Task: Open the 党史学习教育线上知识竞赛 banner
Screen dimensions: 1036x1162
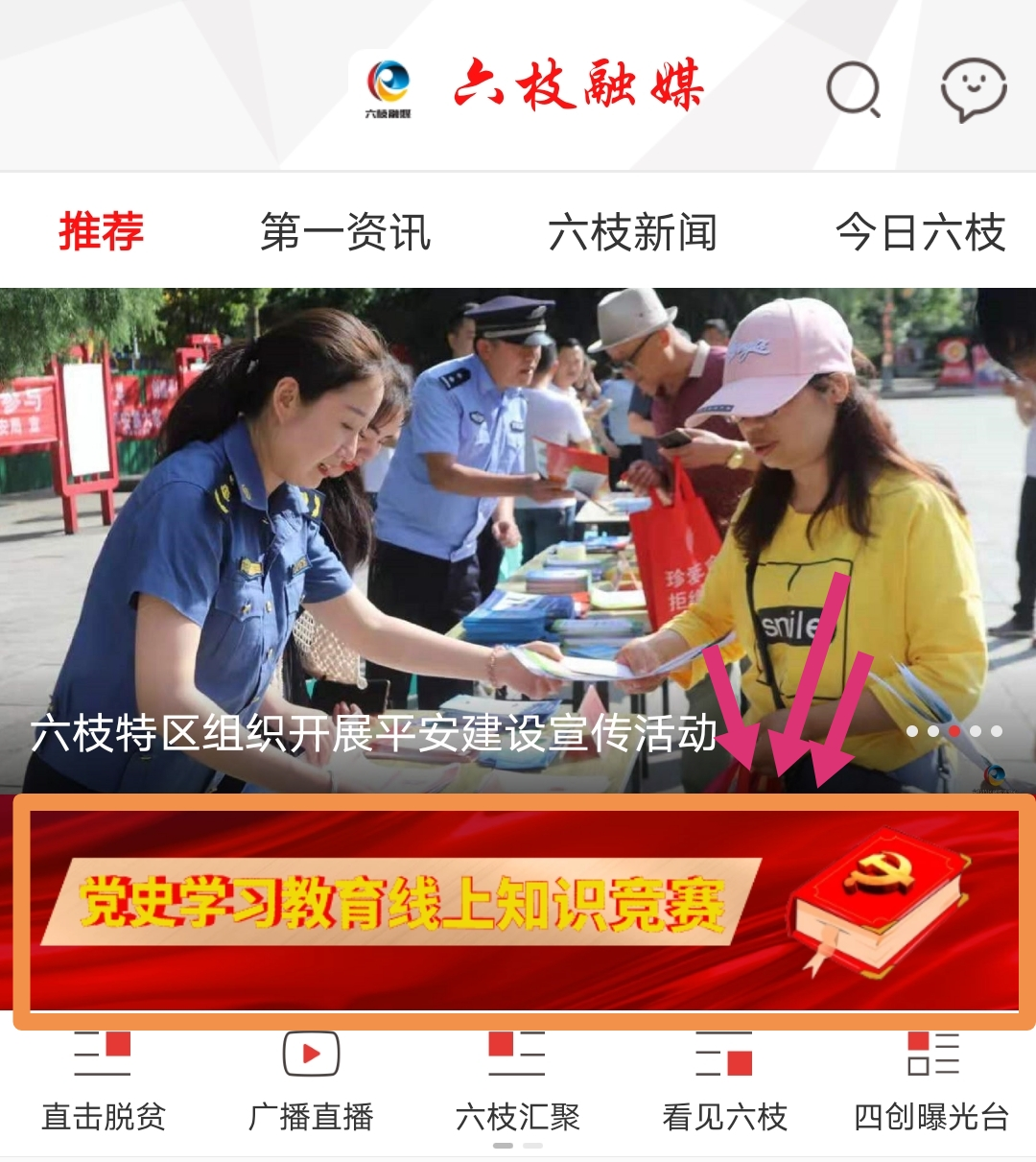Action: point(524,910)
